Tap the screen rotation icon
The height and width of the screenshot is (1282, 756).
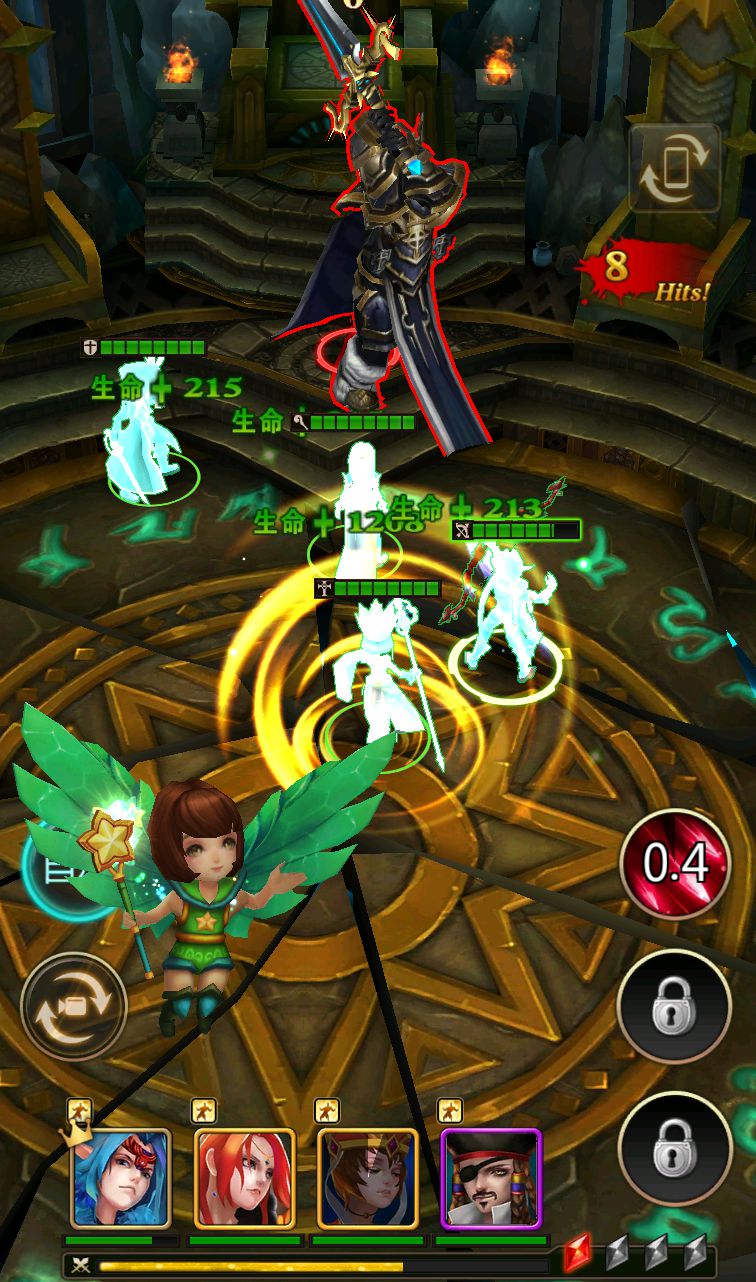[x=674, y=168]
